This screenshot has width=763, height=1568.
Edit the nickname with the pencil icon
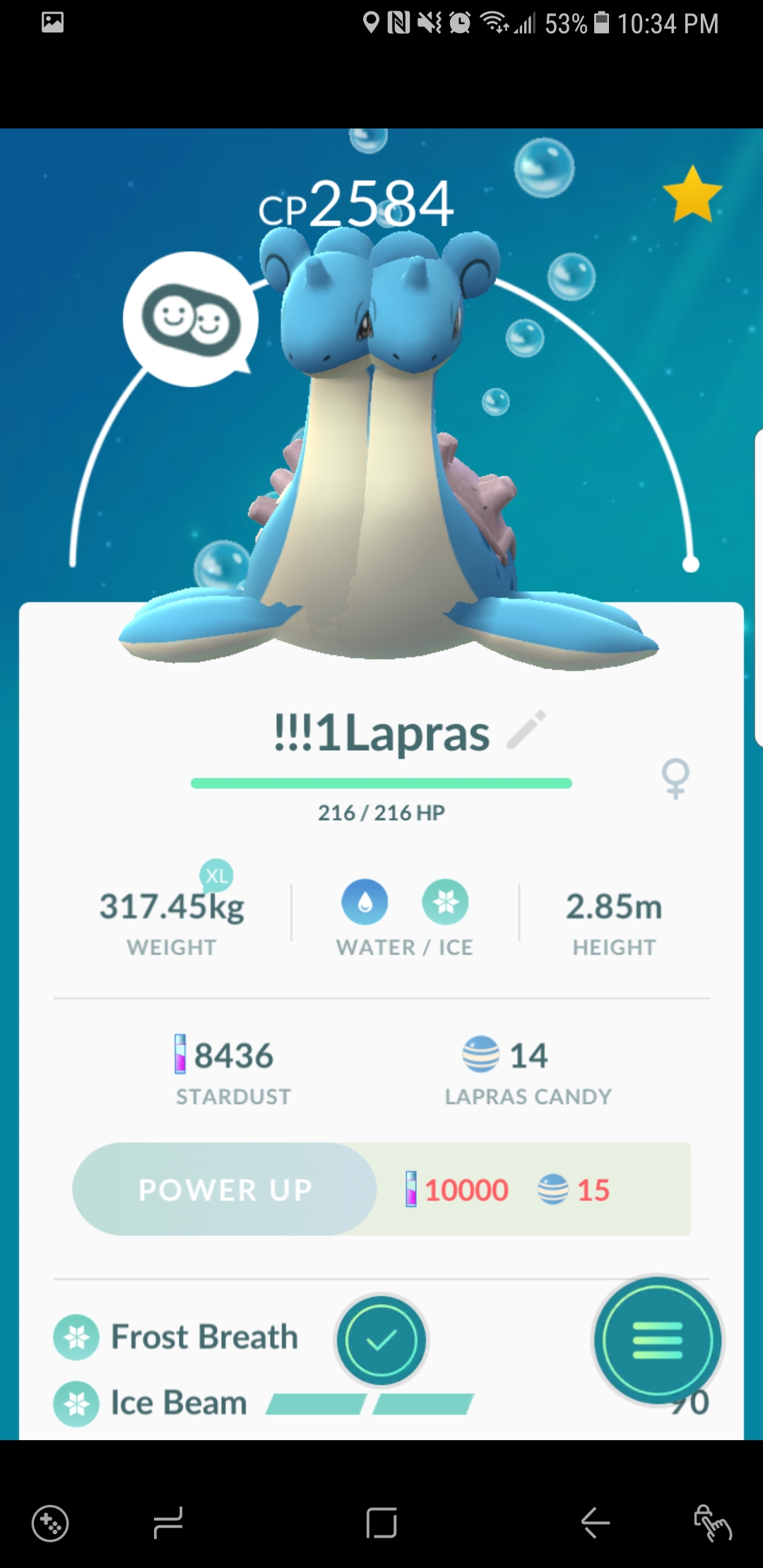click(x=527, y=730)
